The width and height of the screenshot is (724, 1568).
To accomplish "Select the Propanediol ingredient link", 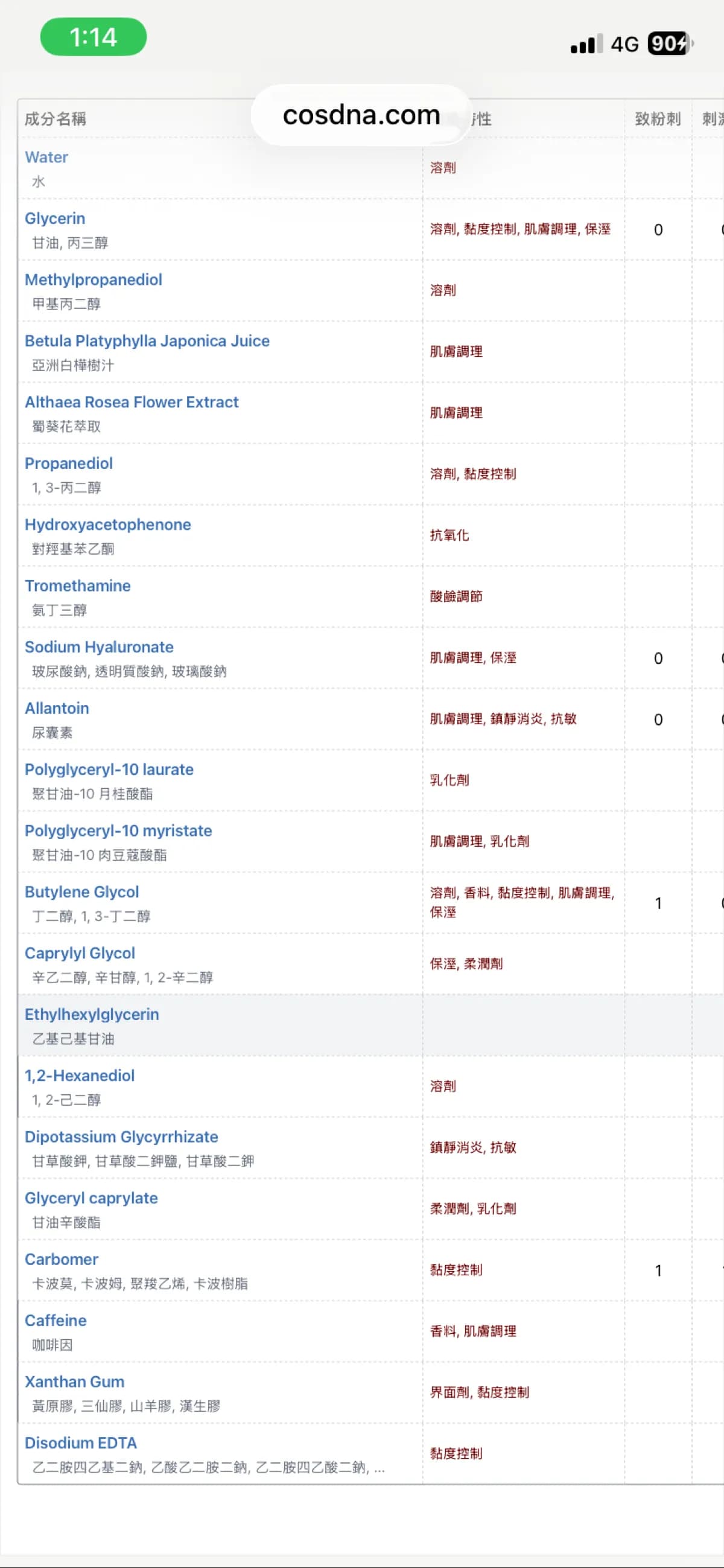I will 68,464.
